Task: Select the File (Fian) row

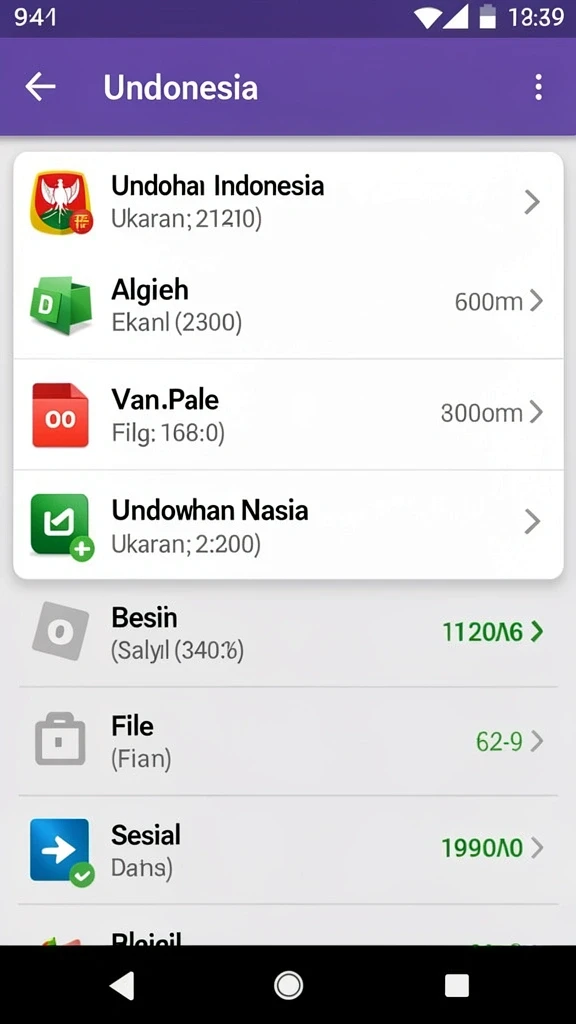Action: pos(288,741)
